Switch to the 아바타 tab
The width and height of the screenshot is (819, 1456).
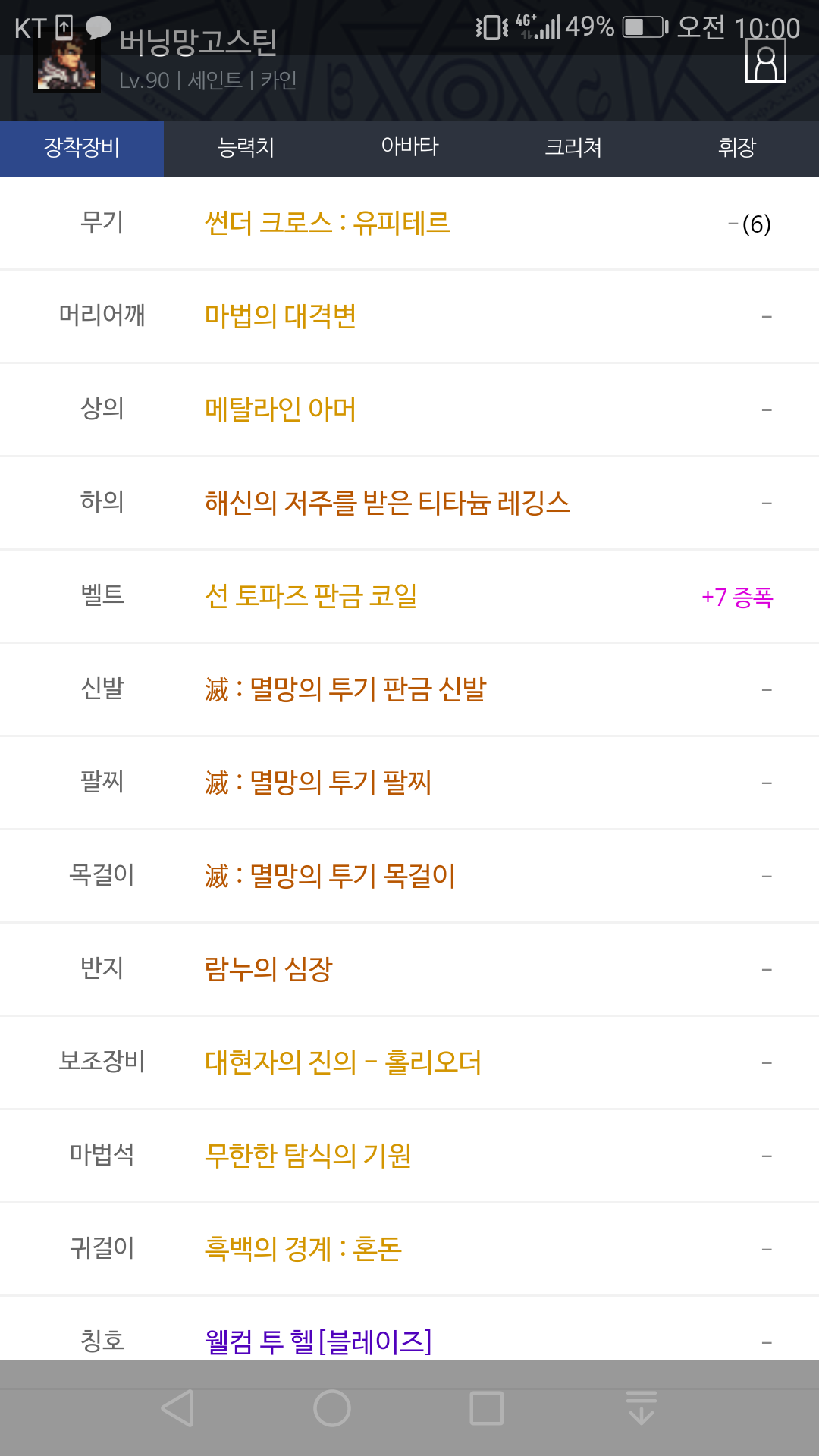[409, 147]
